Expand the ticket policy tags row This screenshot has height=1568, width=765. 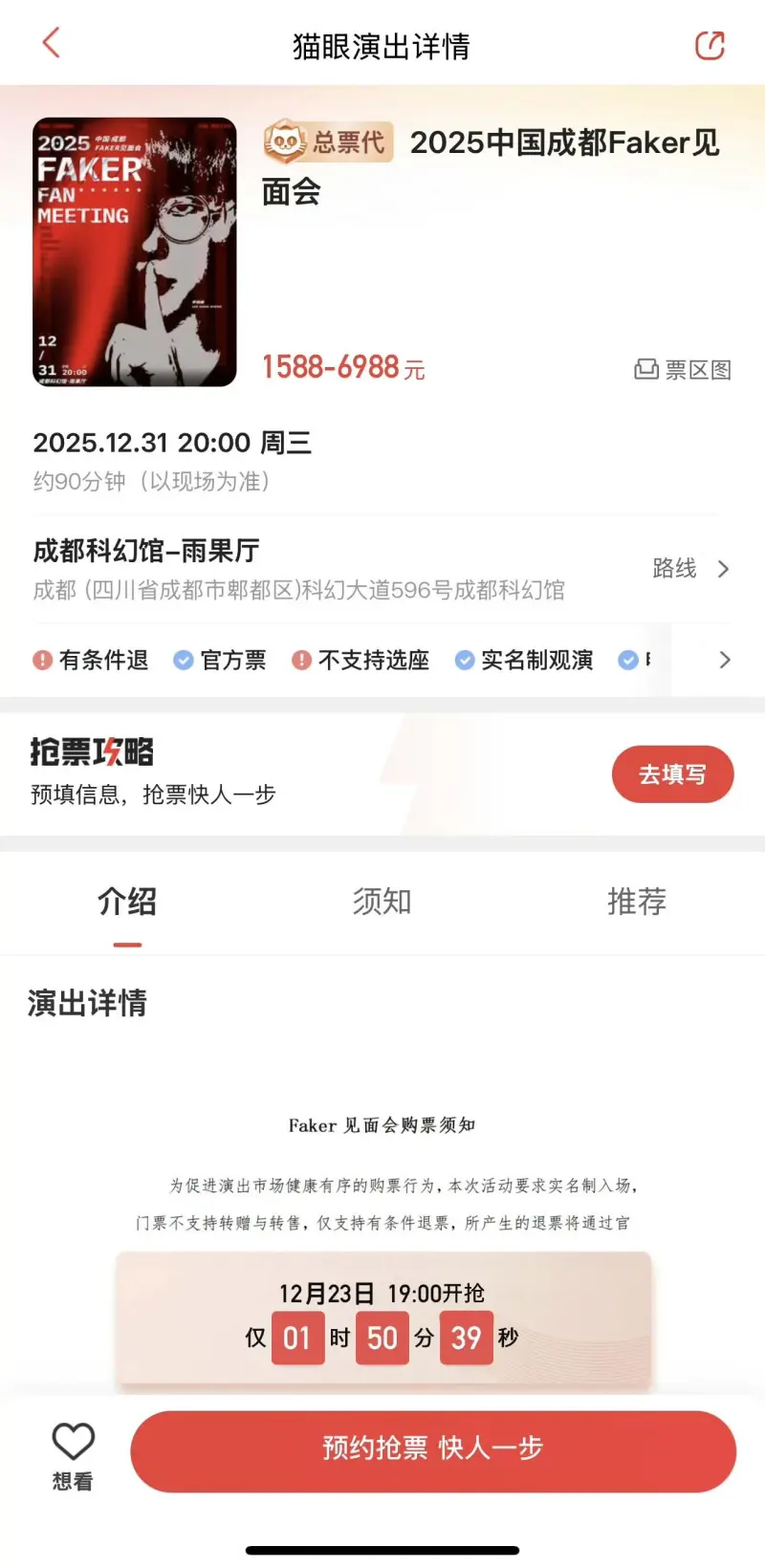(724, 660)
